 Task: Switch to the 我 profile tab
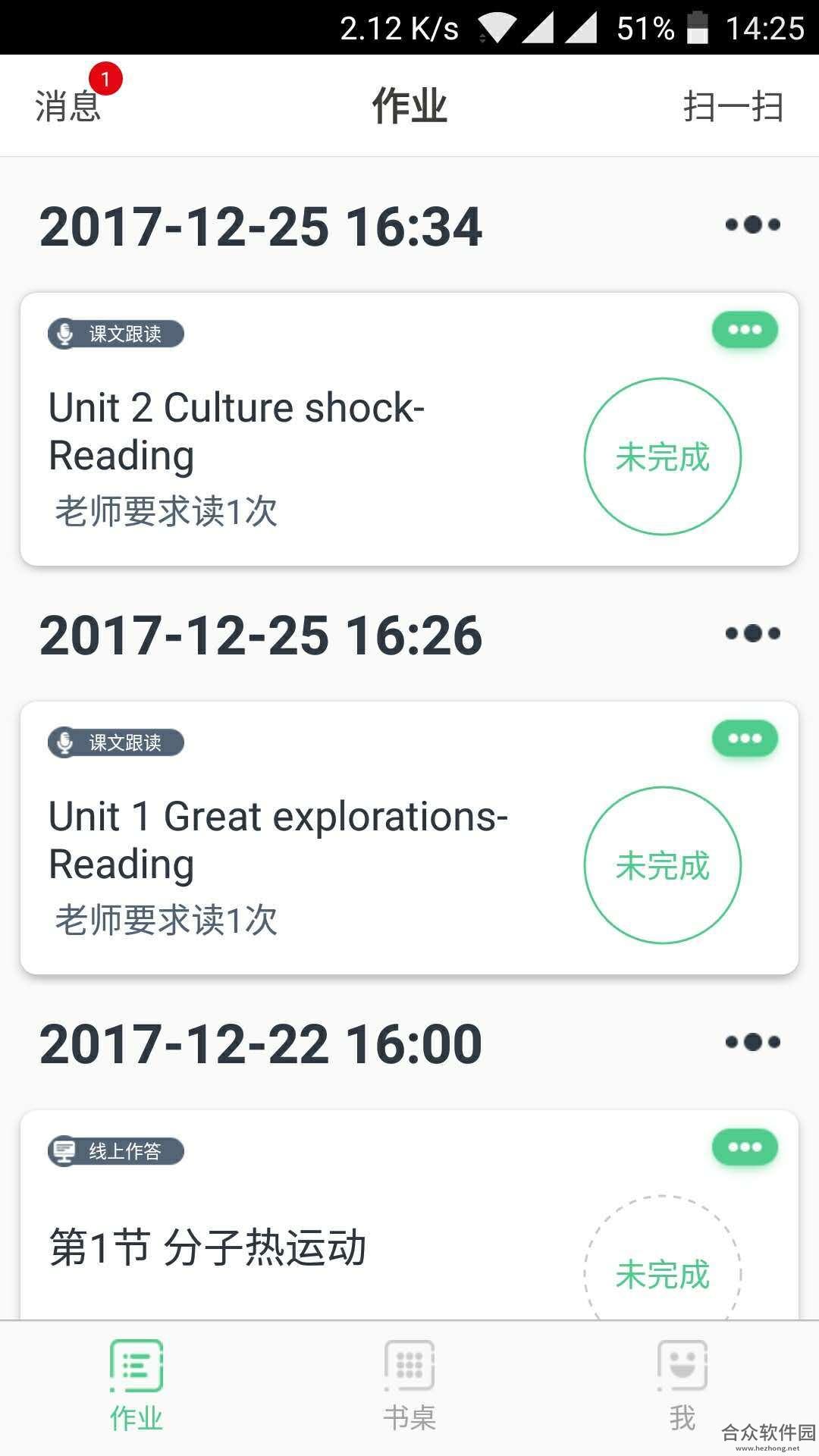click(x=682, y=1387)
